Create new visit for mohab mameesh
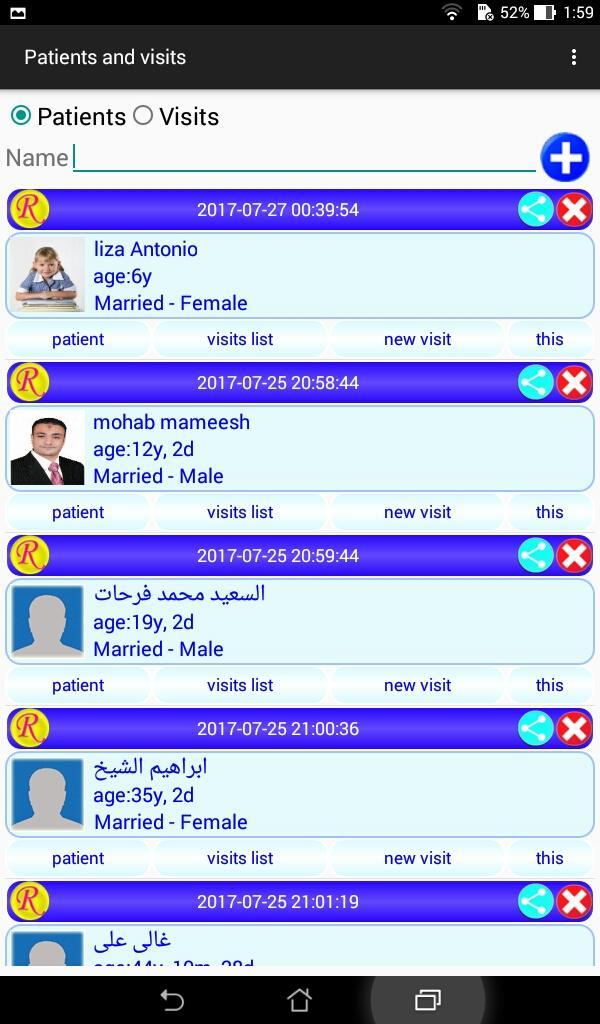The image size is (600, 1024). 417,512
